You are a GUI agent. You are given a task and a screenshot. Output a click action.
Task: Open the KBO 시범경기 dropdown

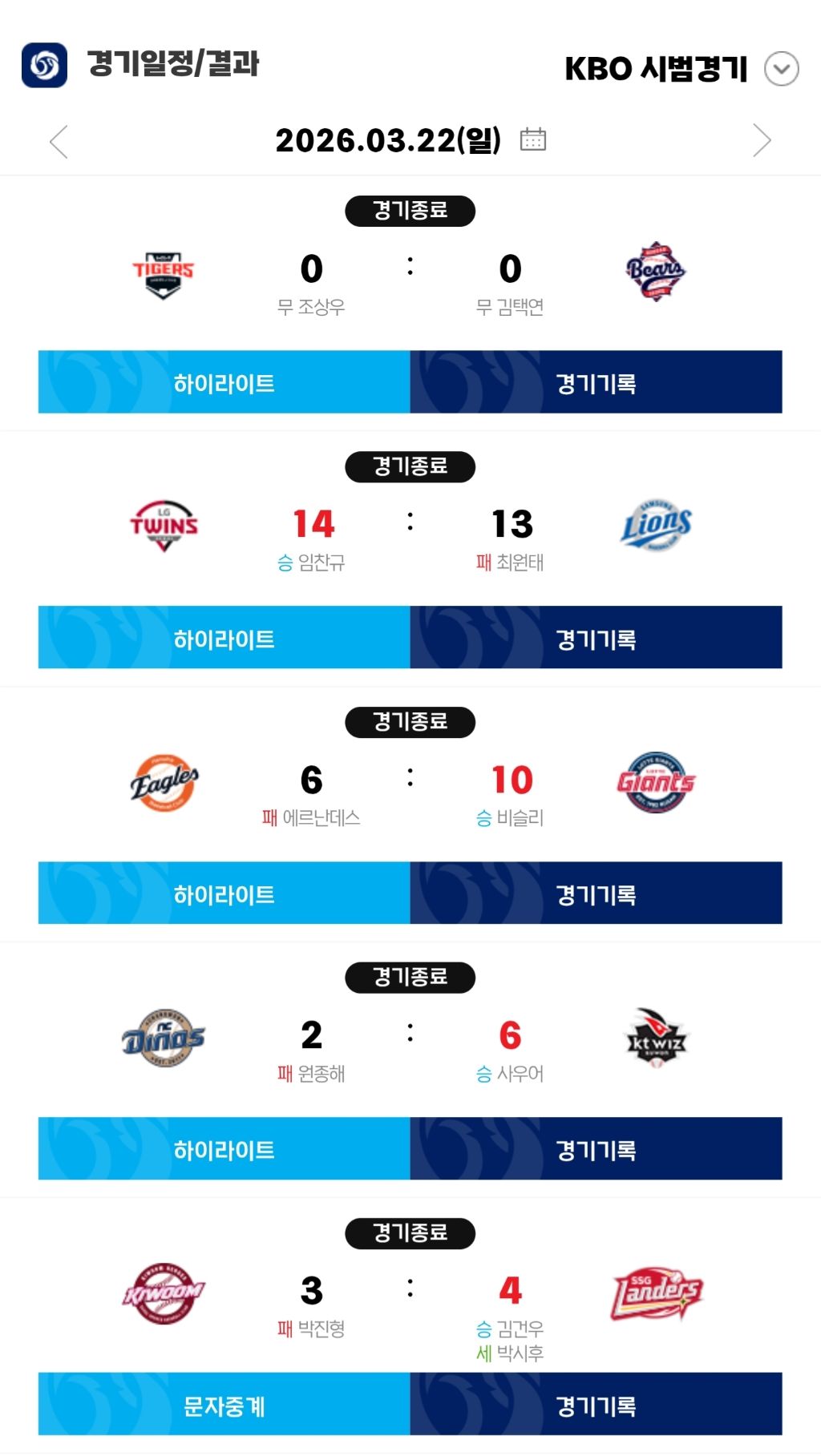click(x=781, y=69)
